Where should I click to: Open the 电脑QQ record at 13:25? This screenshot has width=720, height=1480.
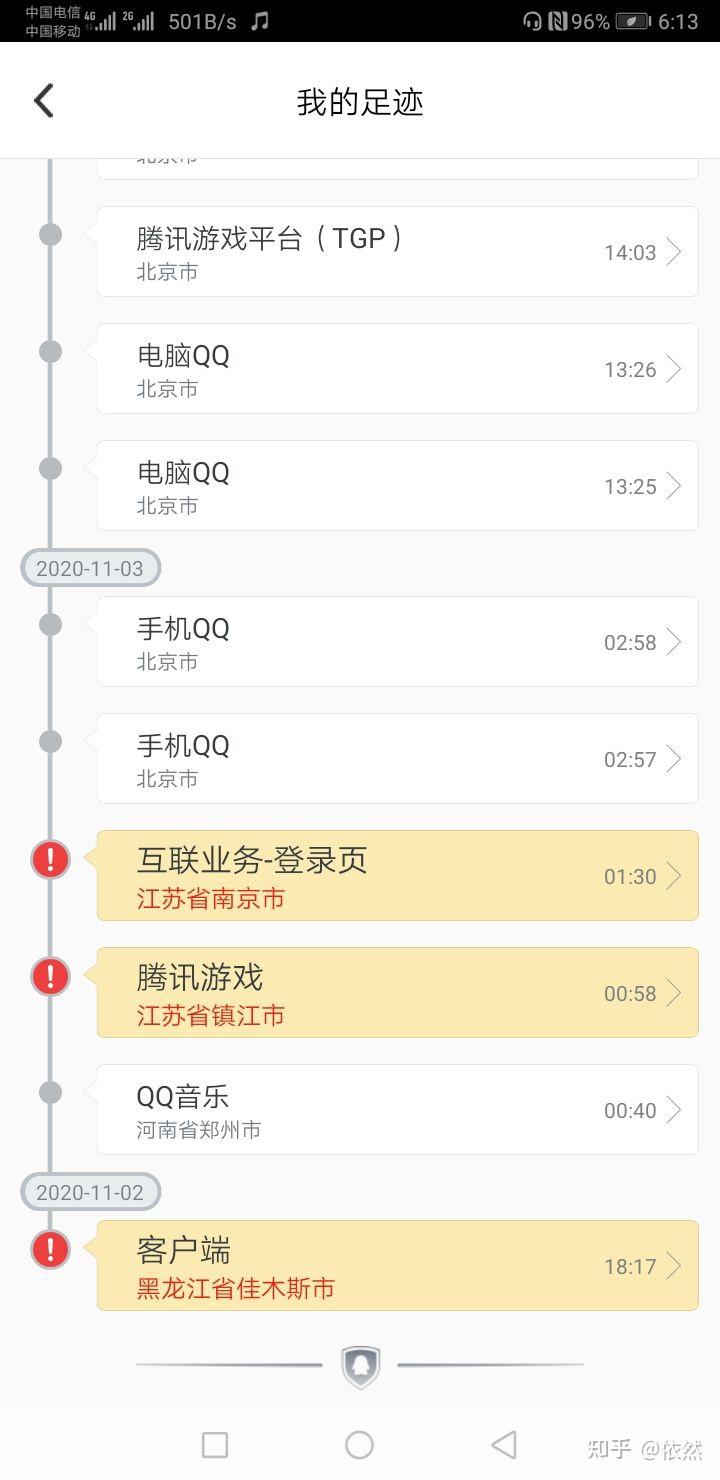pyautogui.click(x=397, y=486)
